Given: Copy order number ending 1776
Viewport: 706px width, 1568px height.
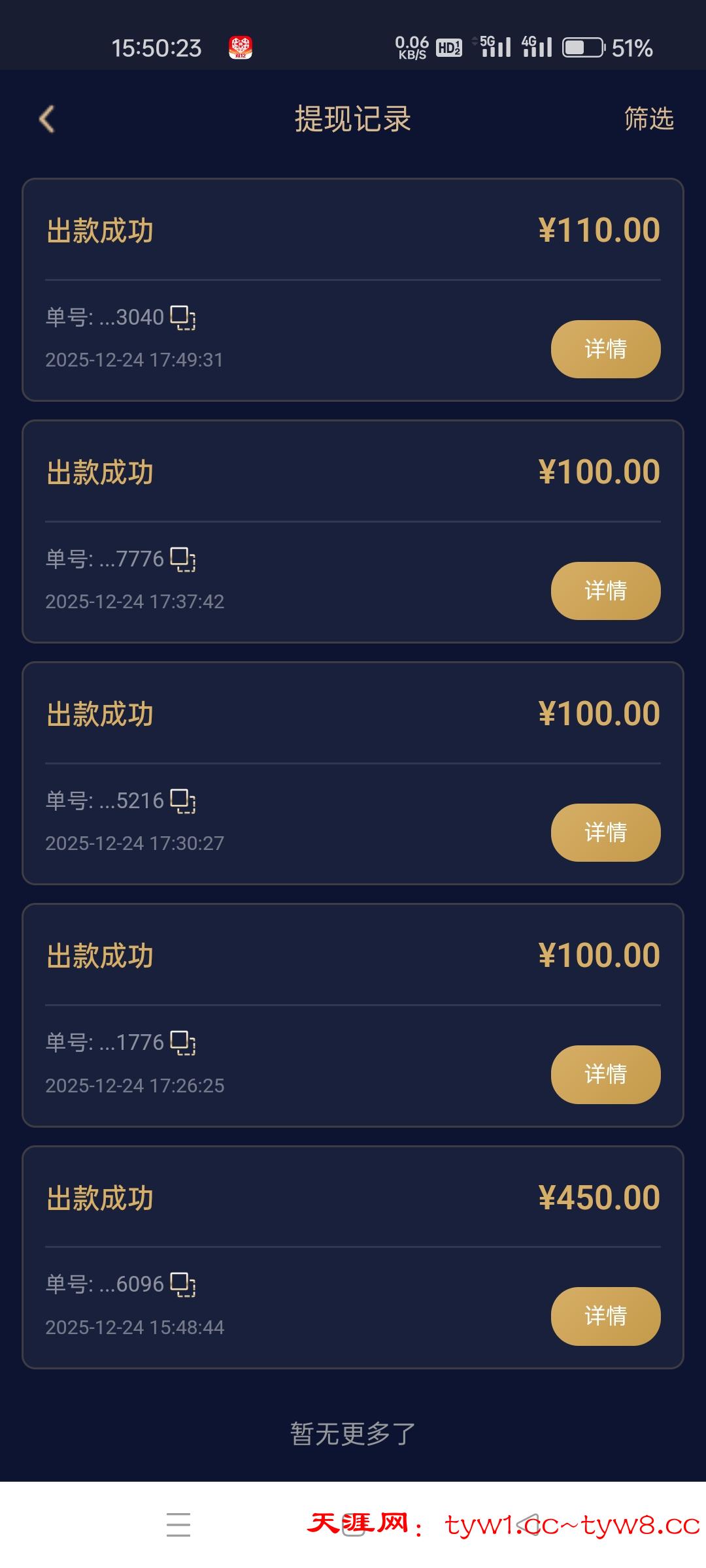Looking at the screenshot, I should tap(183, 1043).
